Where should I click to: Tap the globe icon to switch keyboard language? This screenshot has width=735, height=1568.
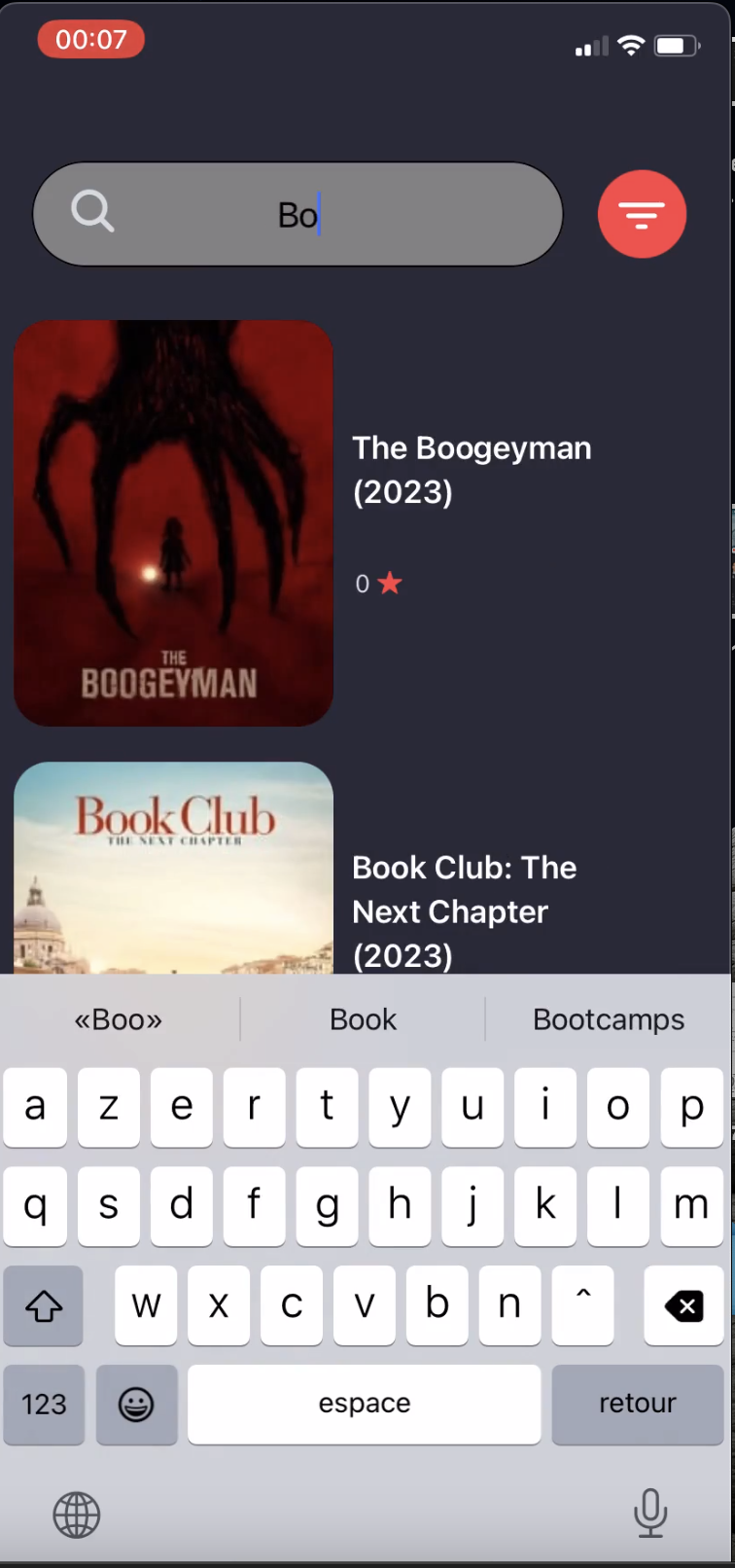76,1515
